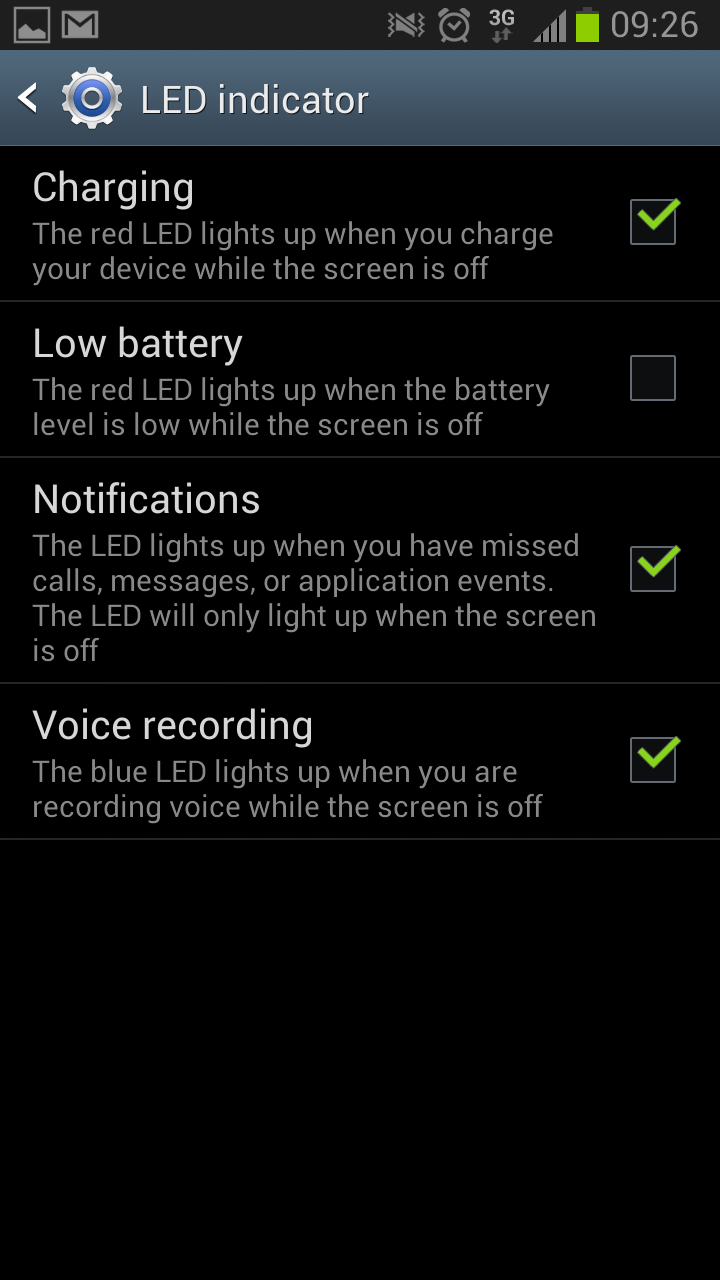Turn off Voice recording LED checkbox
Image resolution: width=720 pixels, height=1280 pixels.
[x=653, y=760]
